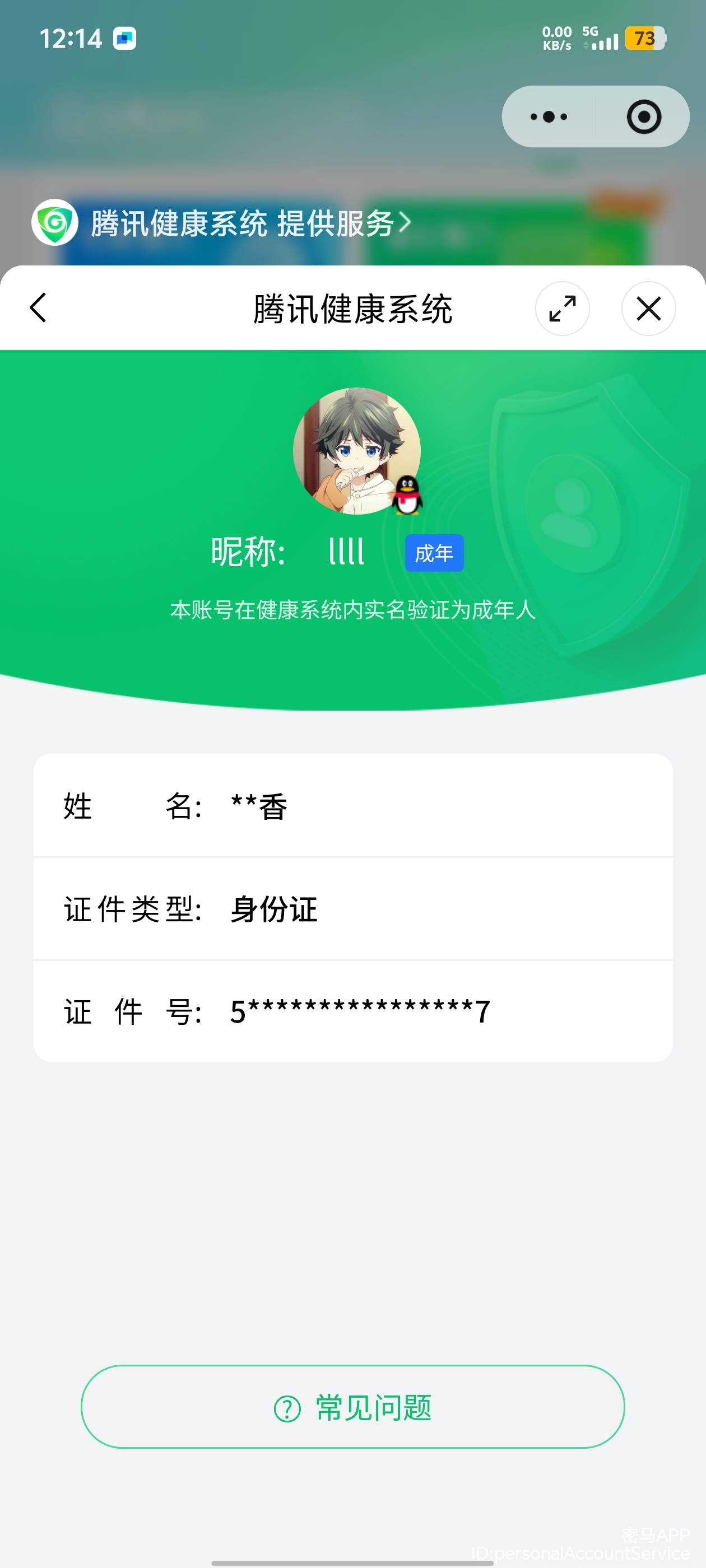Close the 腾讯健康系统 panel
Screen dimensions: 706x1568
(648, 309)
